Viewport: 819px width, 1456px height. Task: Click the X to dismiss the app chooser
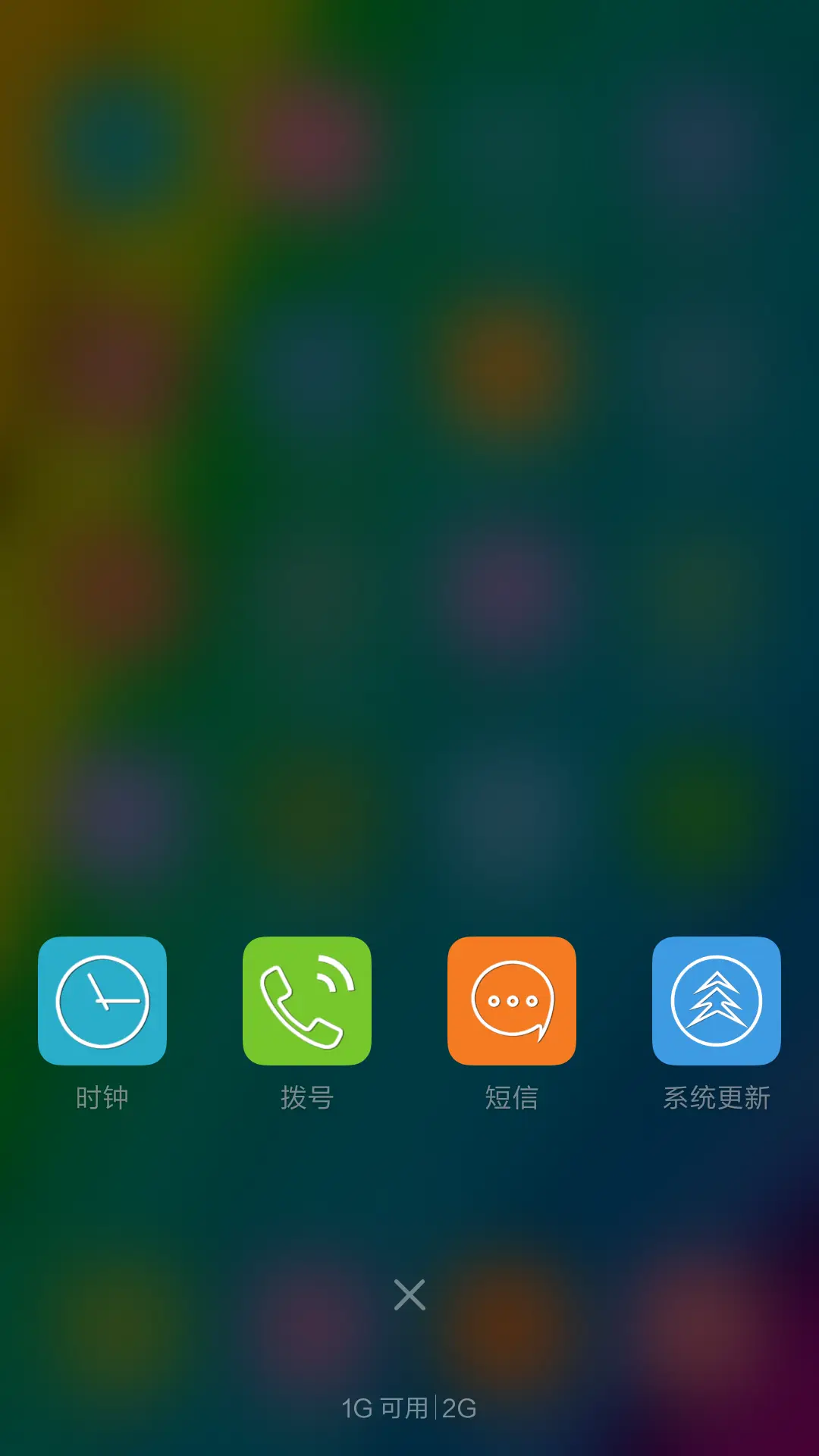(409, 1295)
